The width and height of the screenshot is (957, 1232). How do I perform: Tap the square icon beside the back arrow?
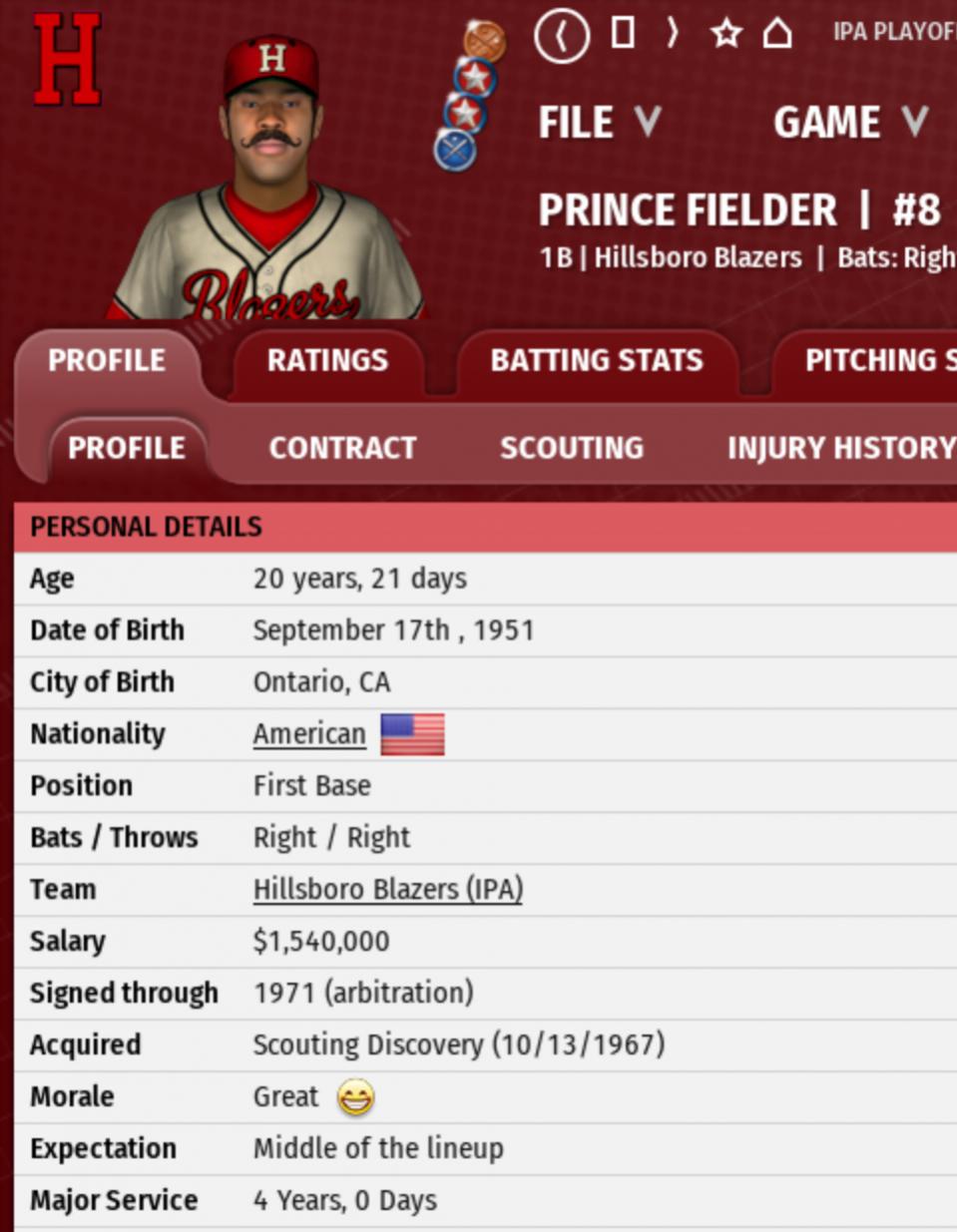click(623, 33)
